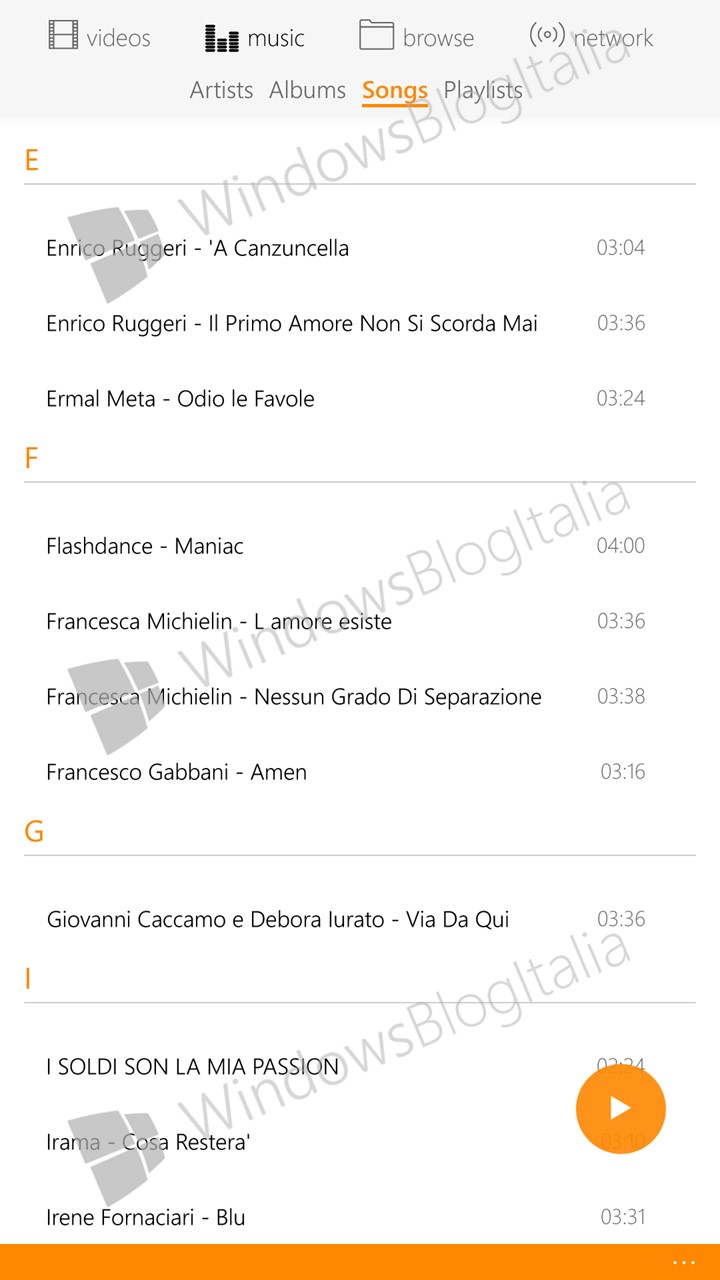Viewport: 720px width, 1280px height.
Task: Open the Playlists tab
Action: (483, 90)
